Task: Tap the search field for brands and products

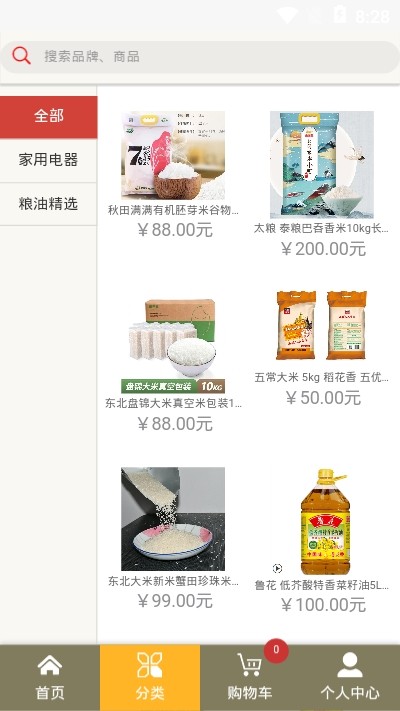Action: (x=200, y=57)
